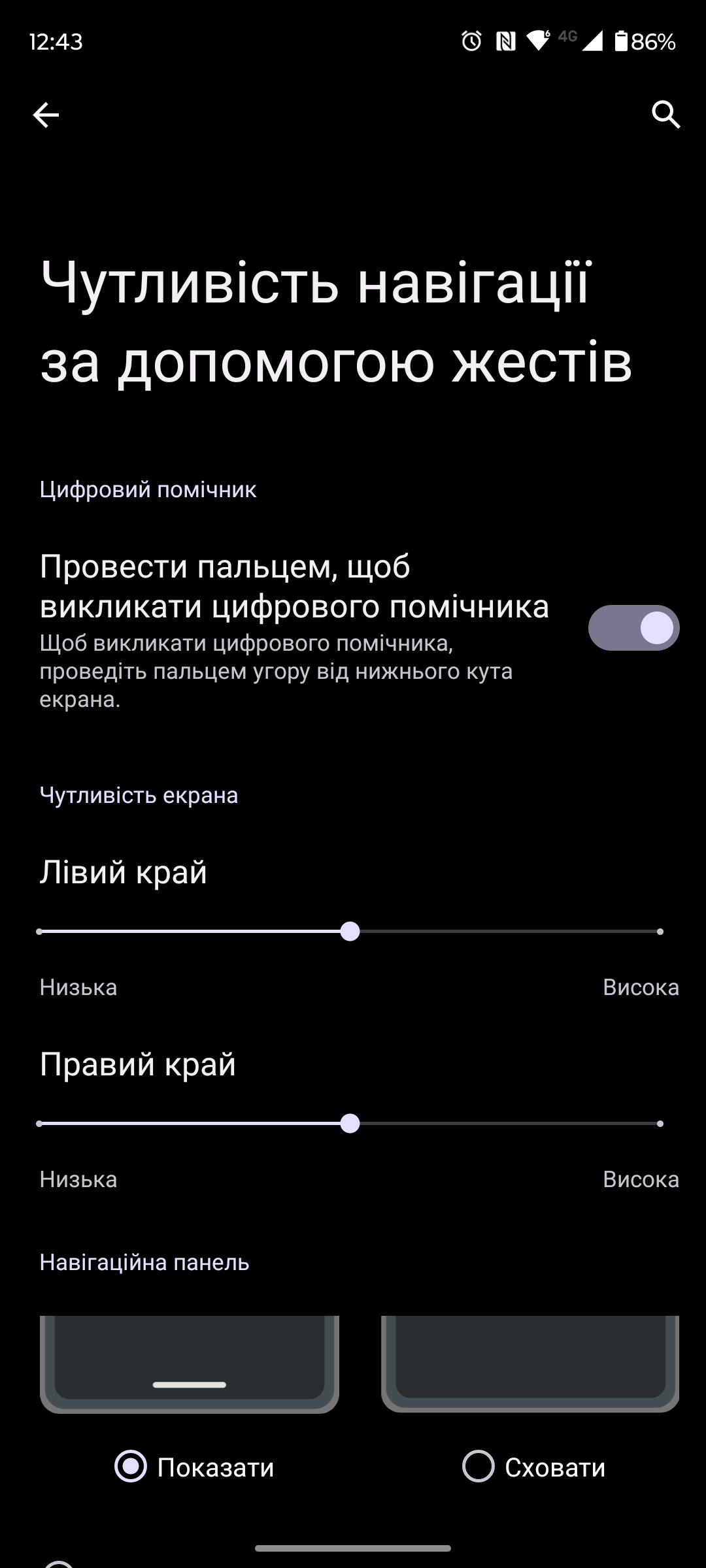
Task: Set right edge sensitivity to Низька end
Action: (40, 1124)
